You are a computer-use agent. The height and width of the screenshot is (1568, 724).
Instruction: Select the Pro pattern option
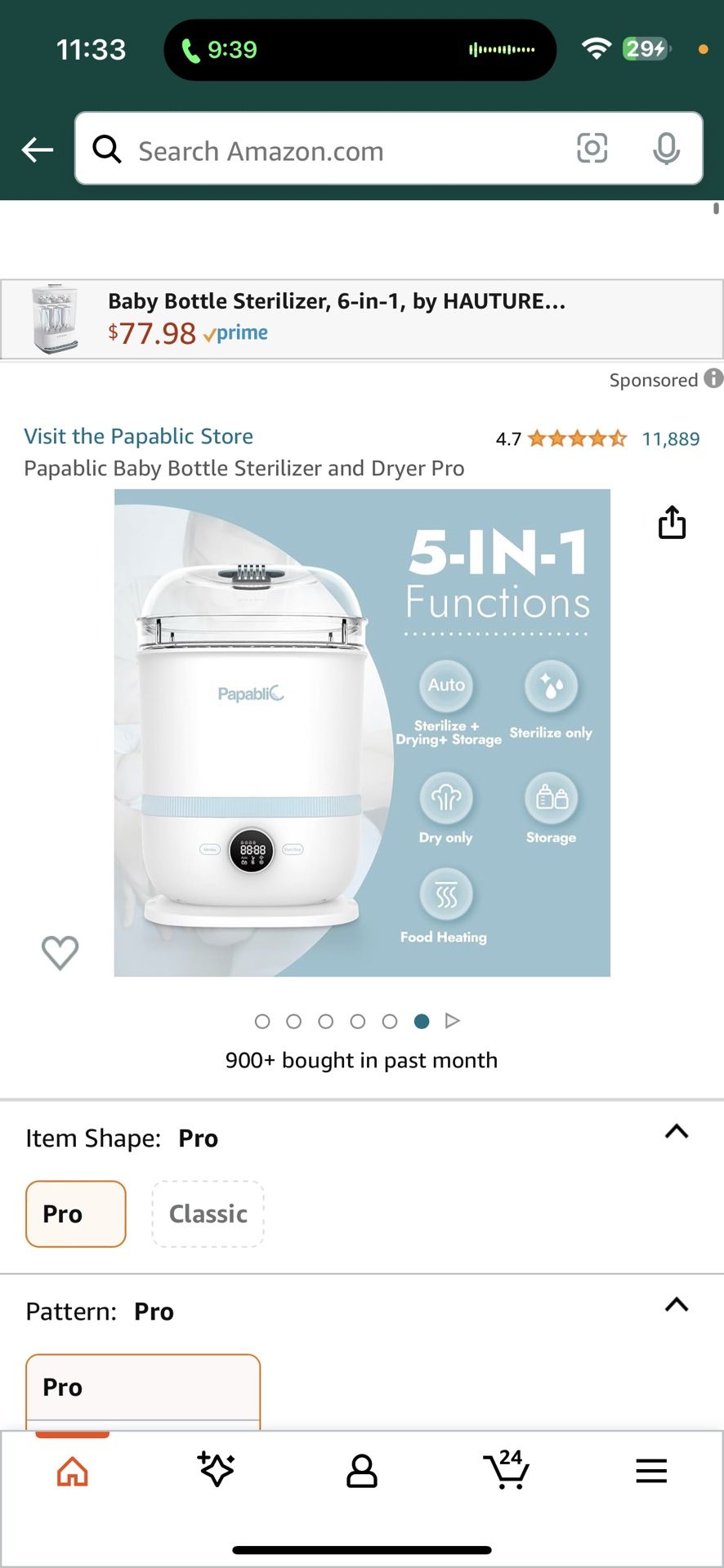(x=143, y=1387)
